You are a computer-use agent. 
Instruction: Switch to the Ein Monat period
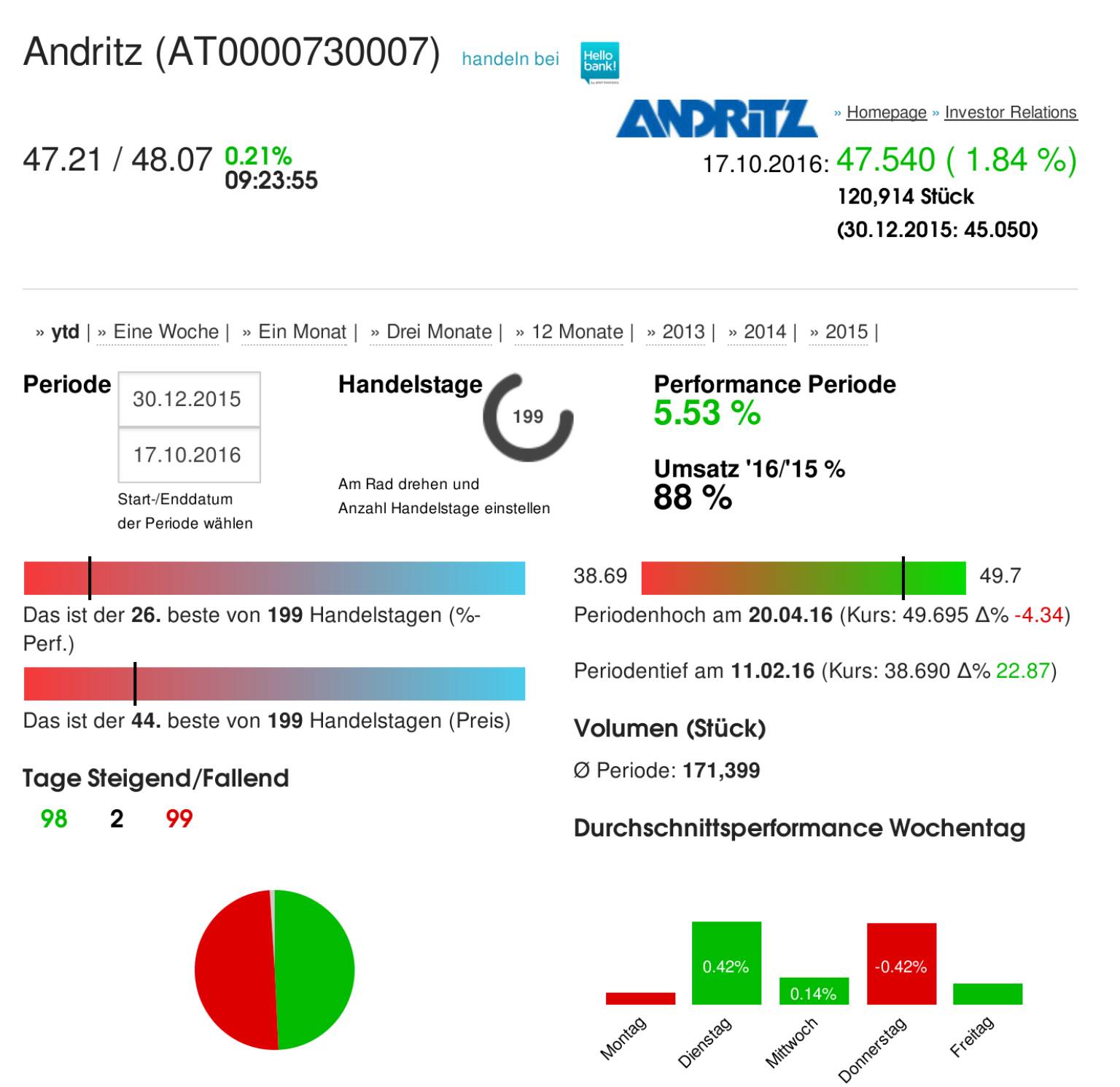(x=302, y=332)
